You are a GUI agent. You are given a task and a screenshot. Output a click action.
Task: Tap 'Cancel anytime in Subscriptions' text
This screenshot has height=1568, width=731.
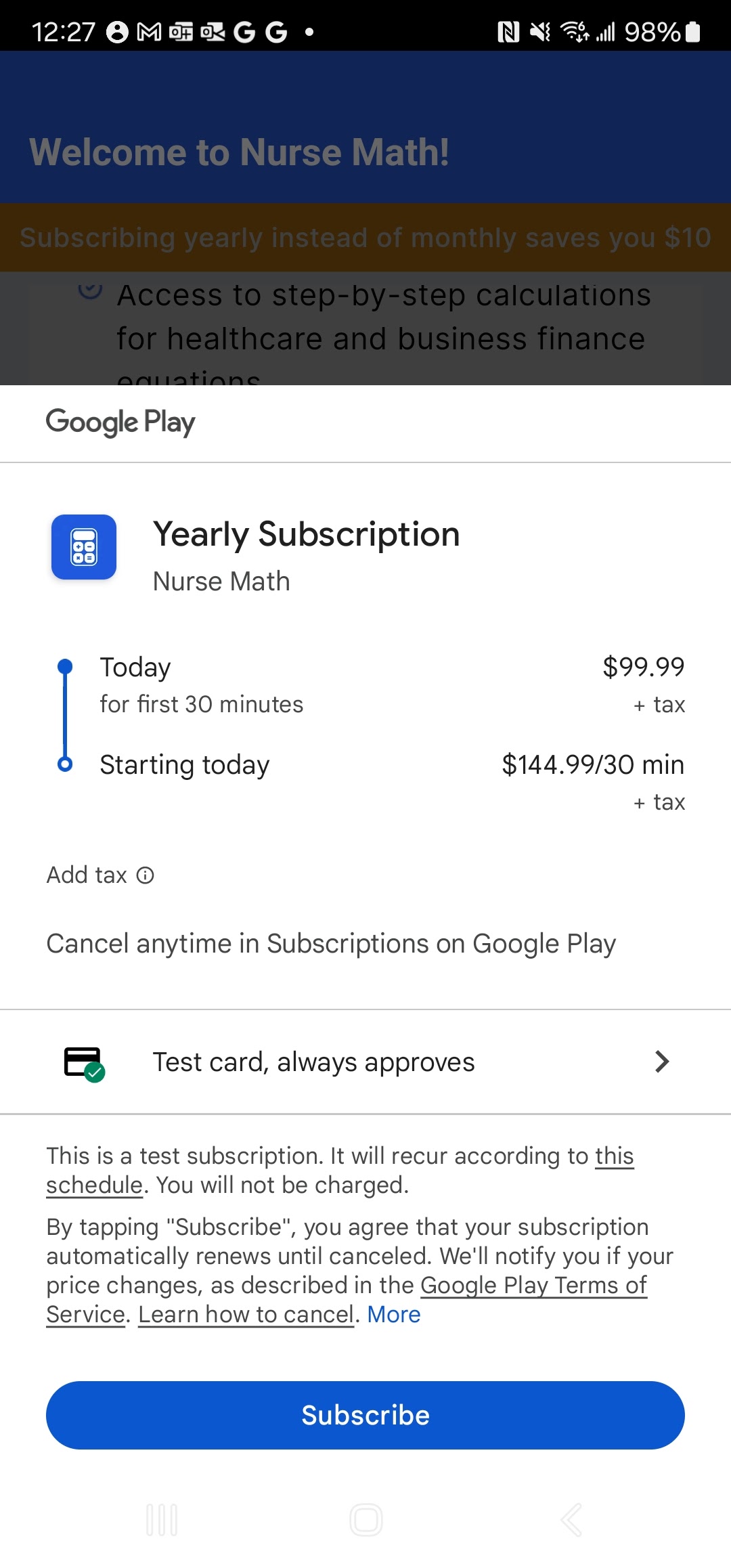(x=330, y=943)
